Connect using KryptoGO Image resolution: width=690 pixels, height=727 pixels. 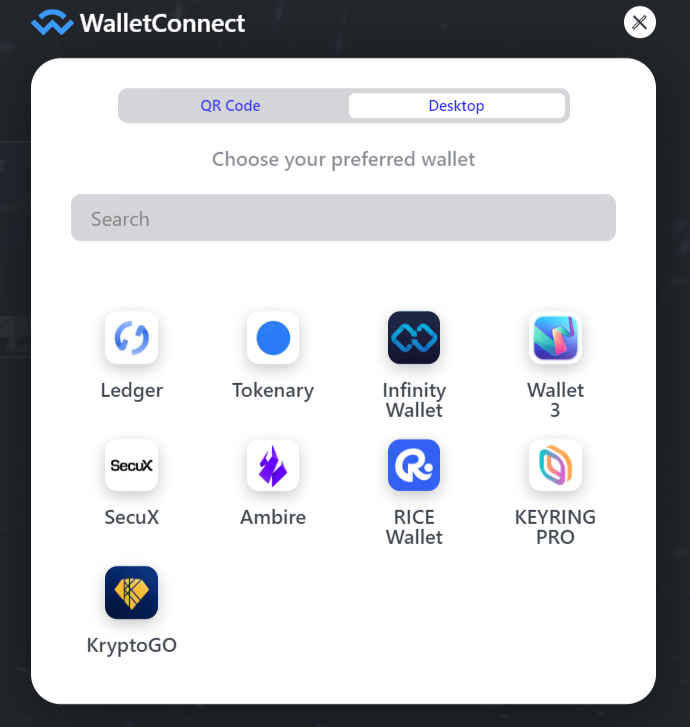132,593
